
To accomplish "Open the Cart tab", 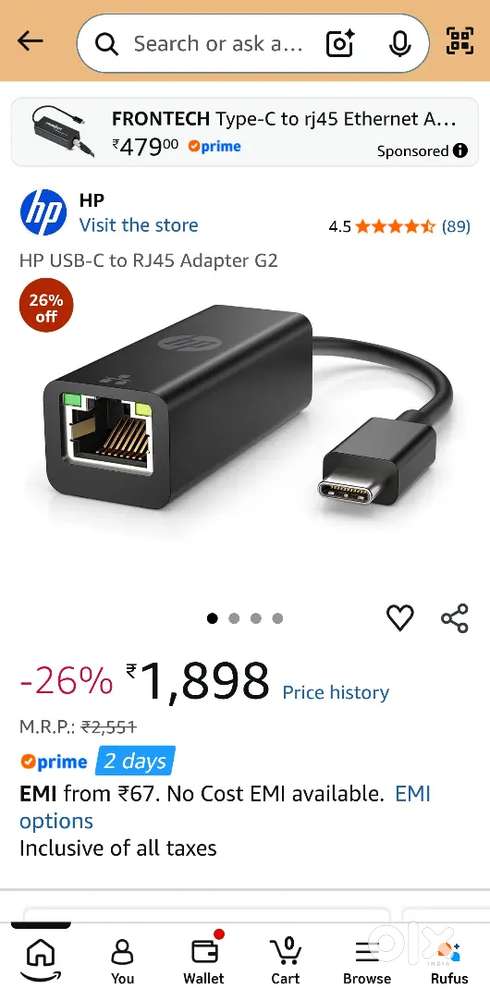I will [285, 961].
